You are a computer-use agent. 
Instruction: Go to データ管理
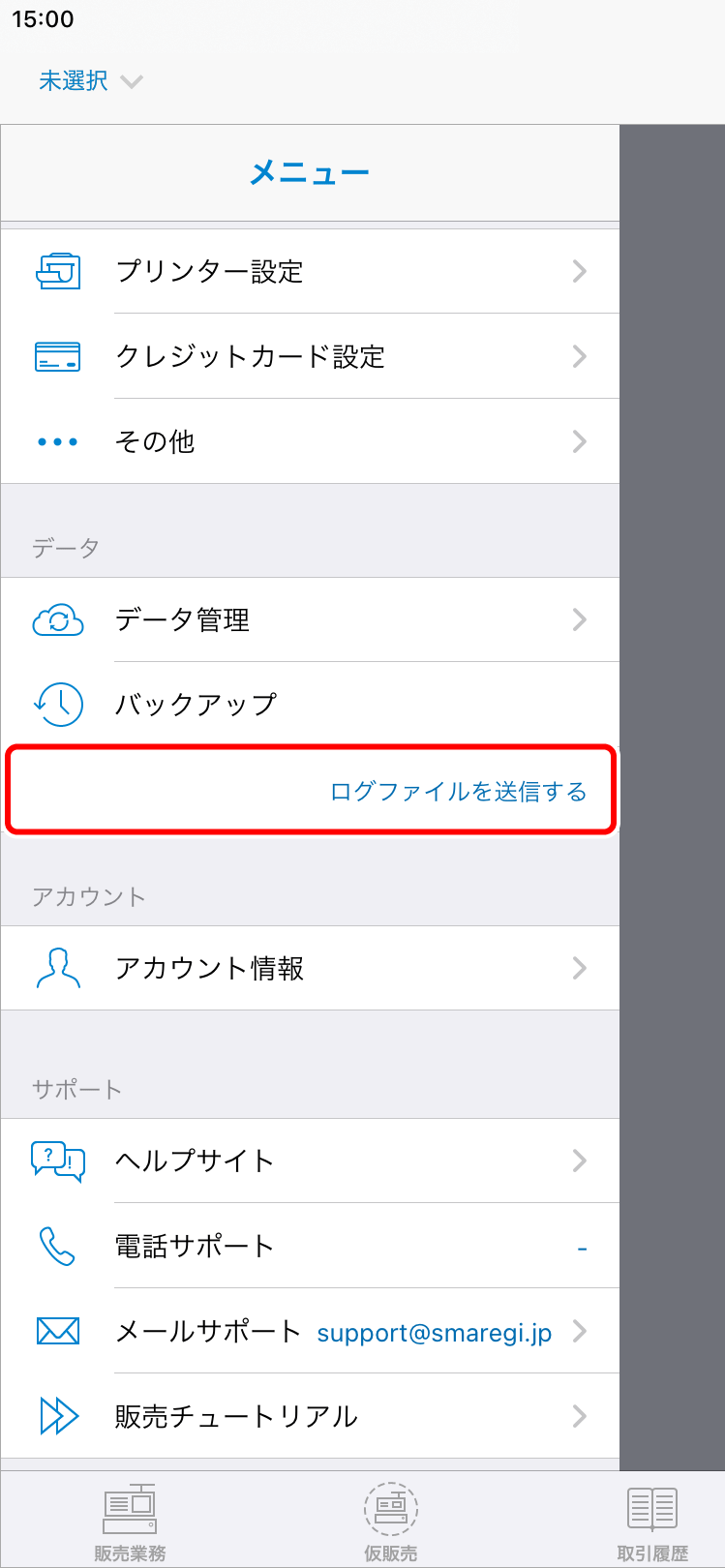tap(310, 620)
